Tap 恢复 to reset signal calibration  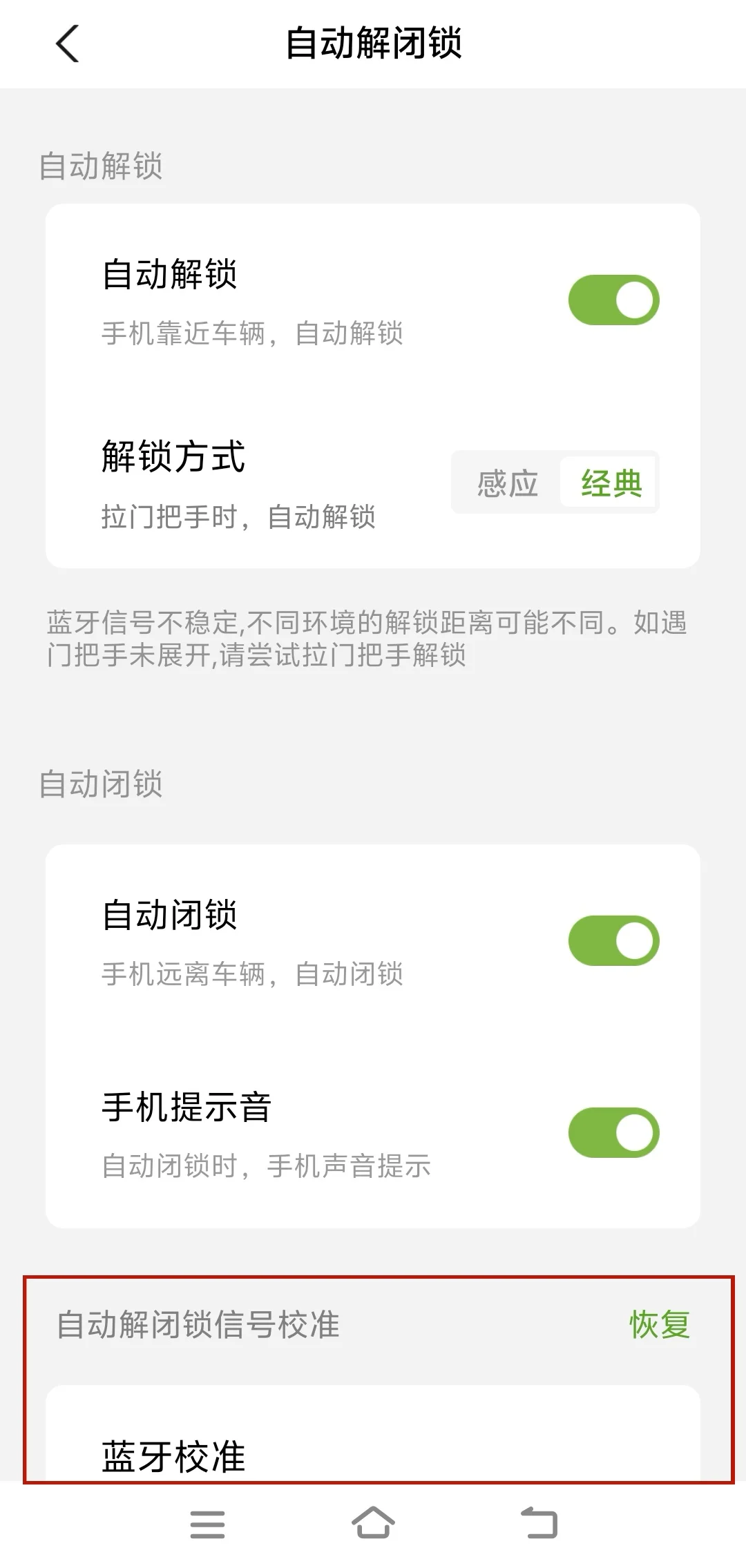tap(660, 1324)
